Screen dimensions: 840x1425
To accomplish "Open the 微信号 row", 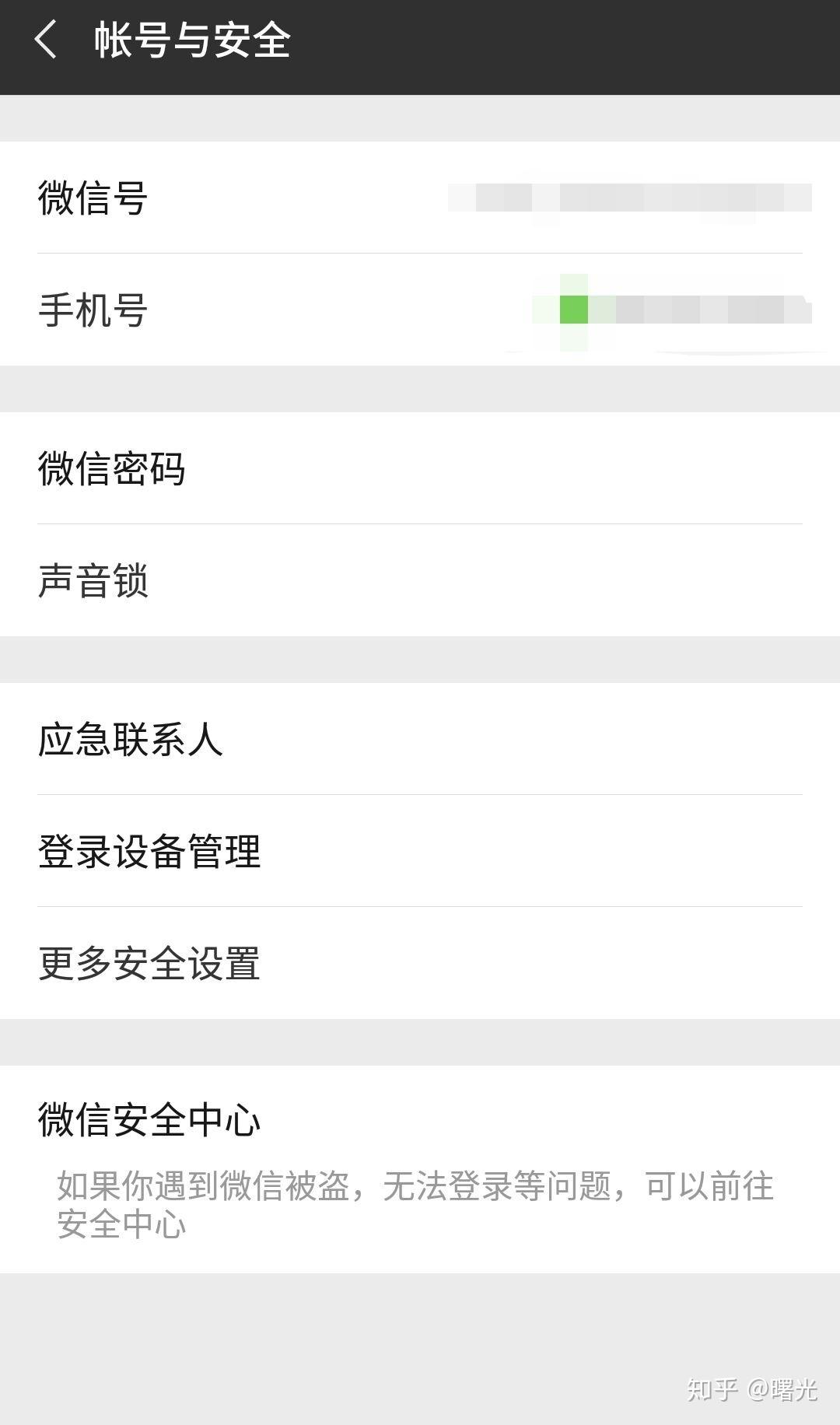I will tap(420, 198).
